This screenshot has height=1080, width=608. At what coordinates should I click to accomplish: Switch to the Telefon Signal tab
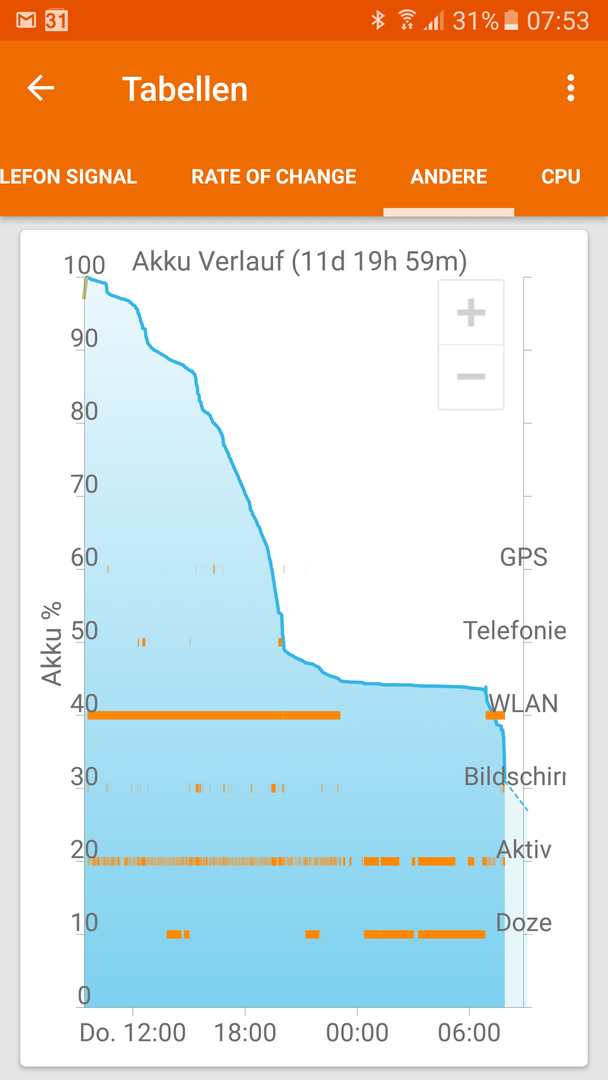click(x=68, y=177)
